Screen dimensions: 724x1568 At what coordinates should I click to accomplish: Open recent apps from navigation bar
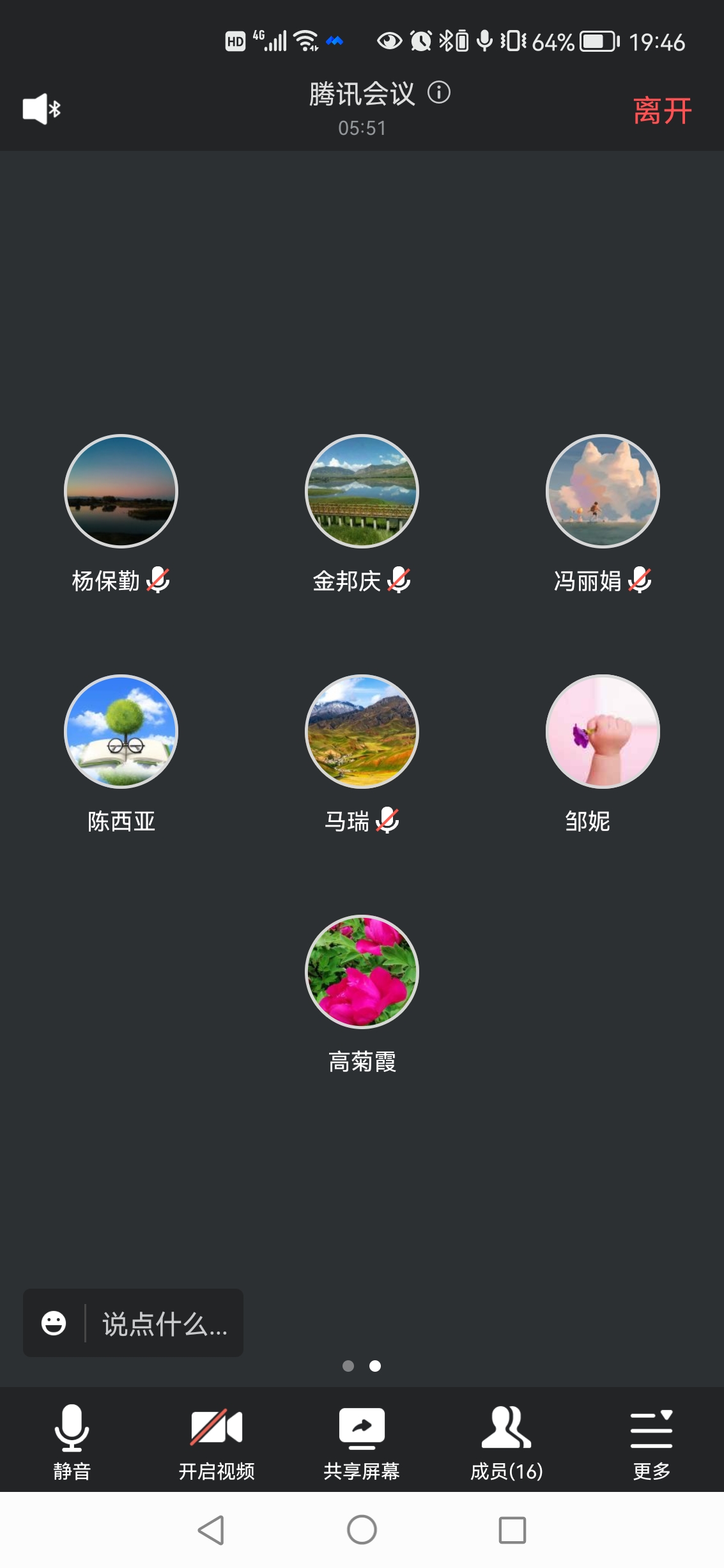tap(512, 1530)
